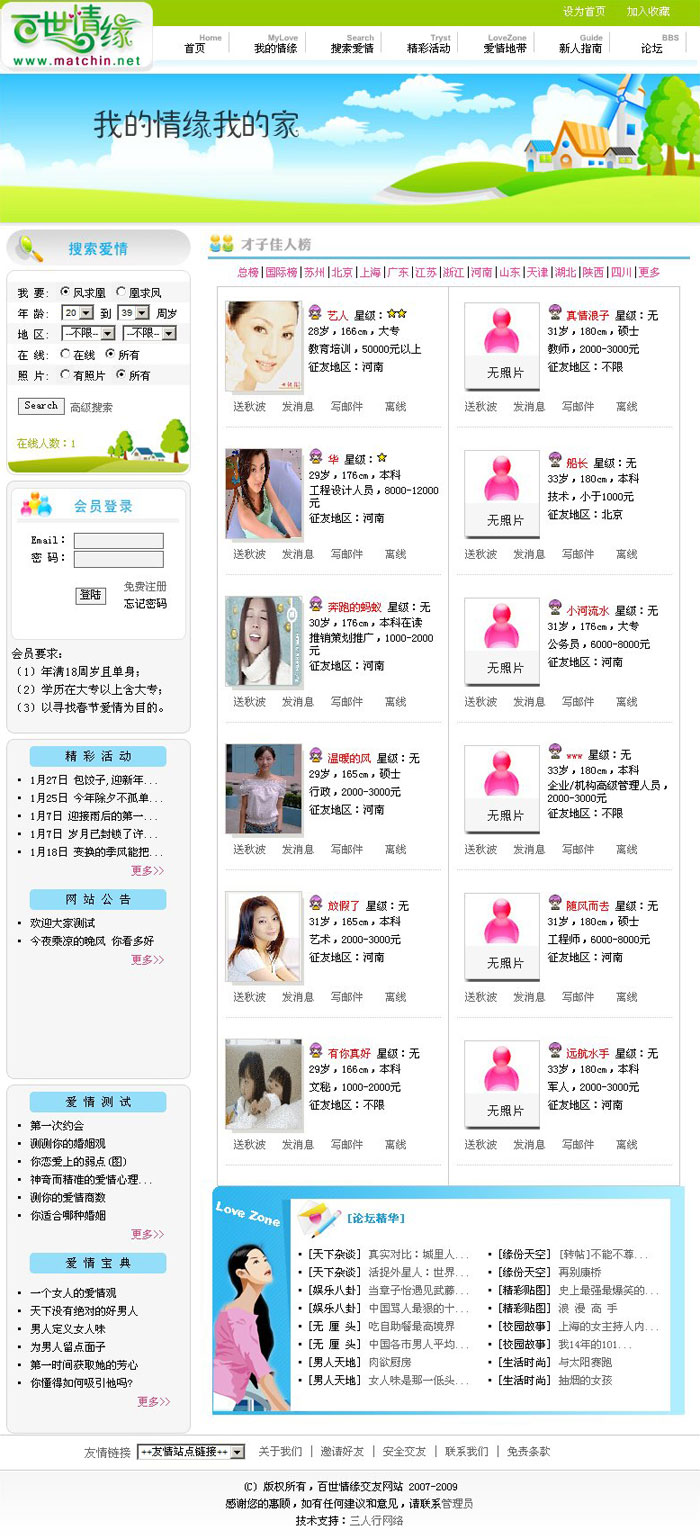Go to the 论坛 forum page

pos(651,48)
